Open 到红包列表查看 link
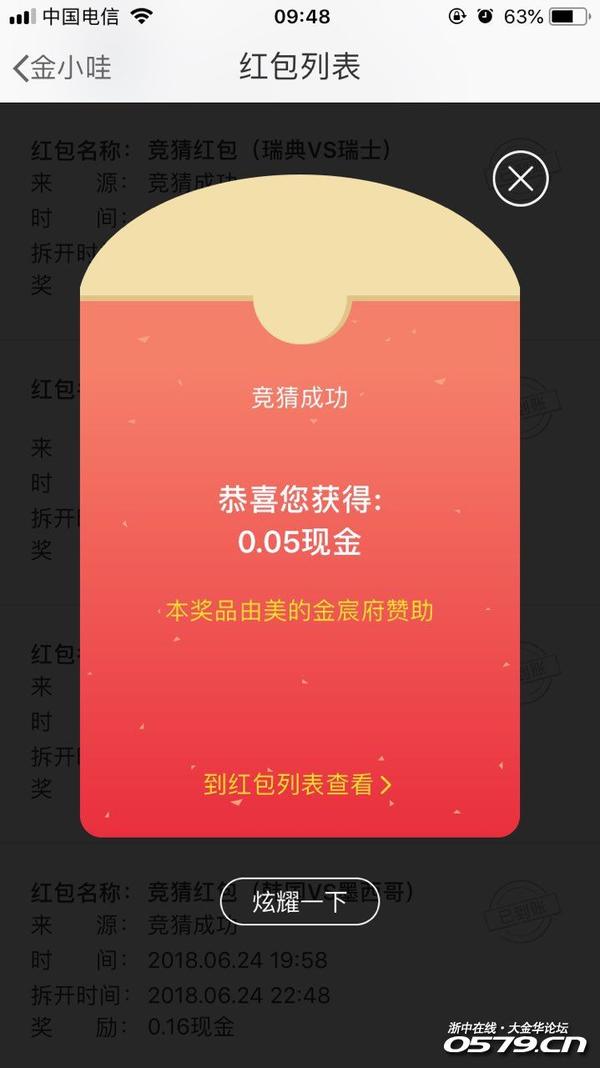Image resolution: width=600 pixels, height=1068 pixels. 297,785
